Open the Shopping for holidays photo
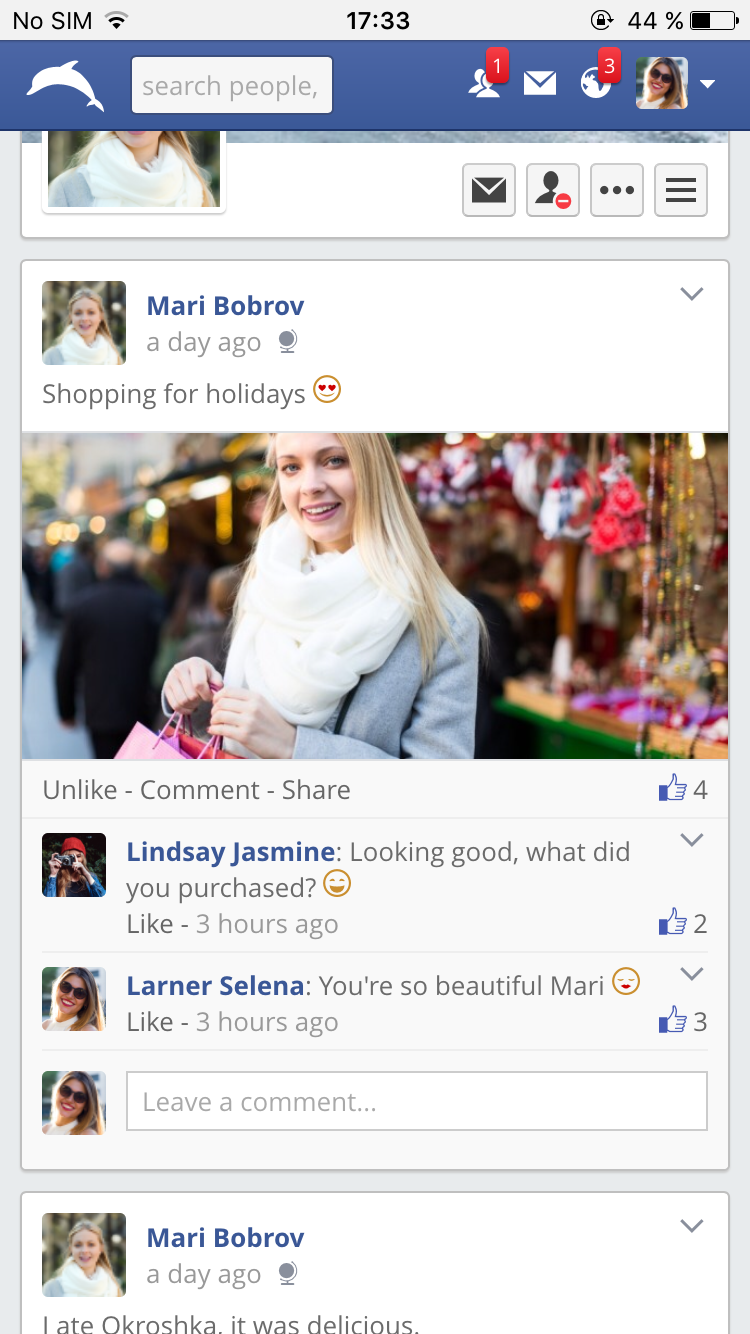This screenshot has width=750, height=1334. click(x=375, y=596)
